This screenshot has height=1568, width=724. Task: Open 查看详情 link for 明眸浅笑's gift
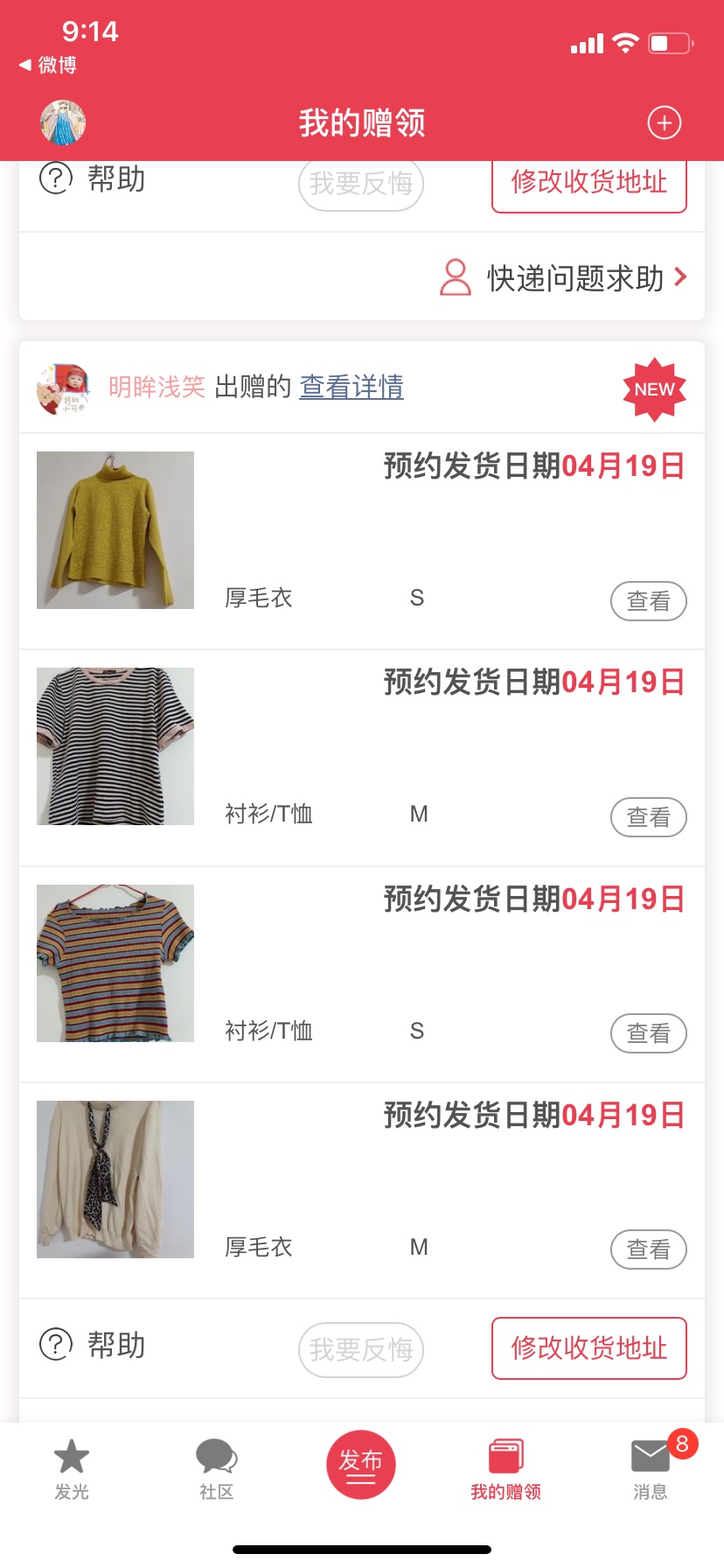click(352, 387)
